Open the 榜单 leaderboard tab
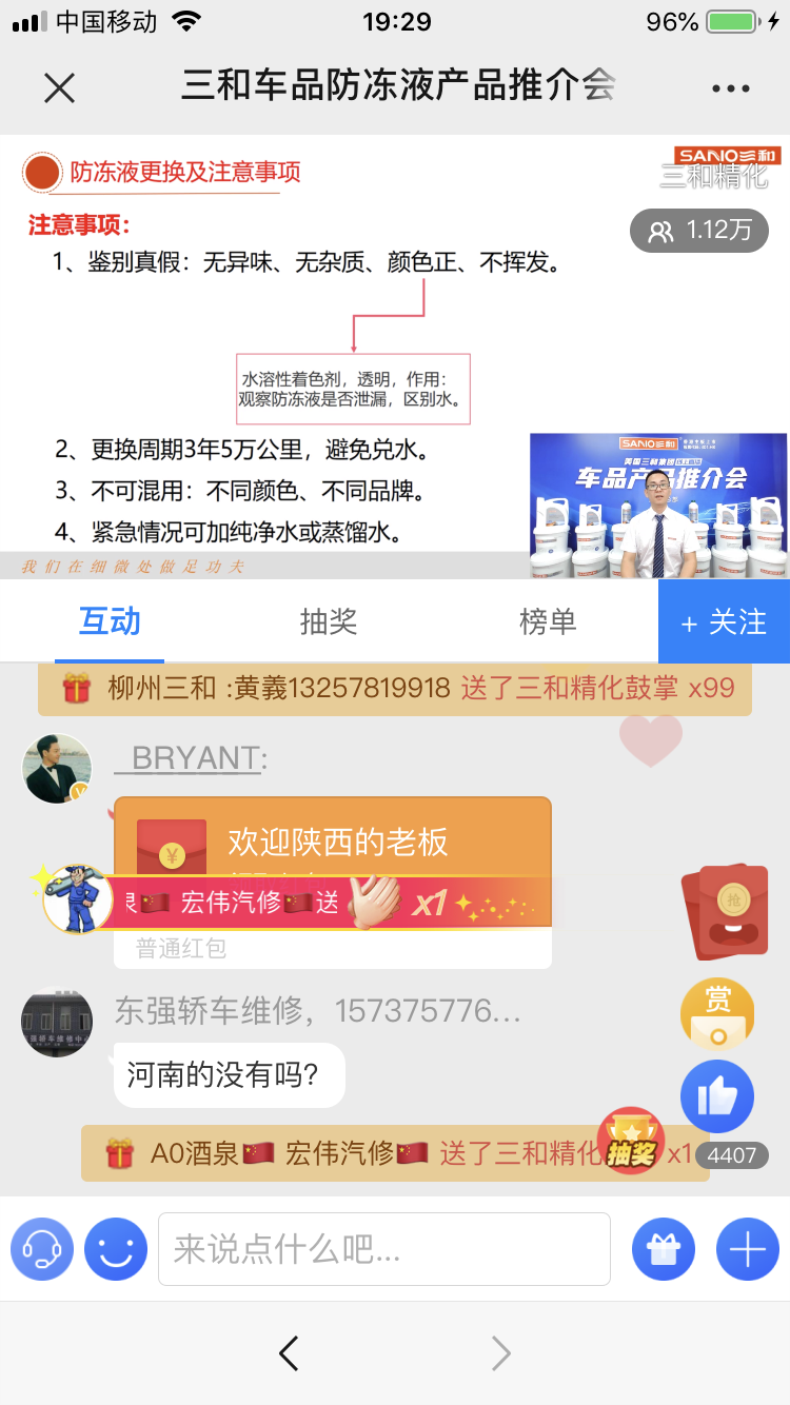This screenshot has height=1405, width=790. tap(548, 622)
